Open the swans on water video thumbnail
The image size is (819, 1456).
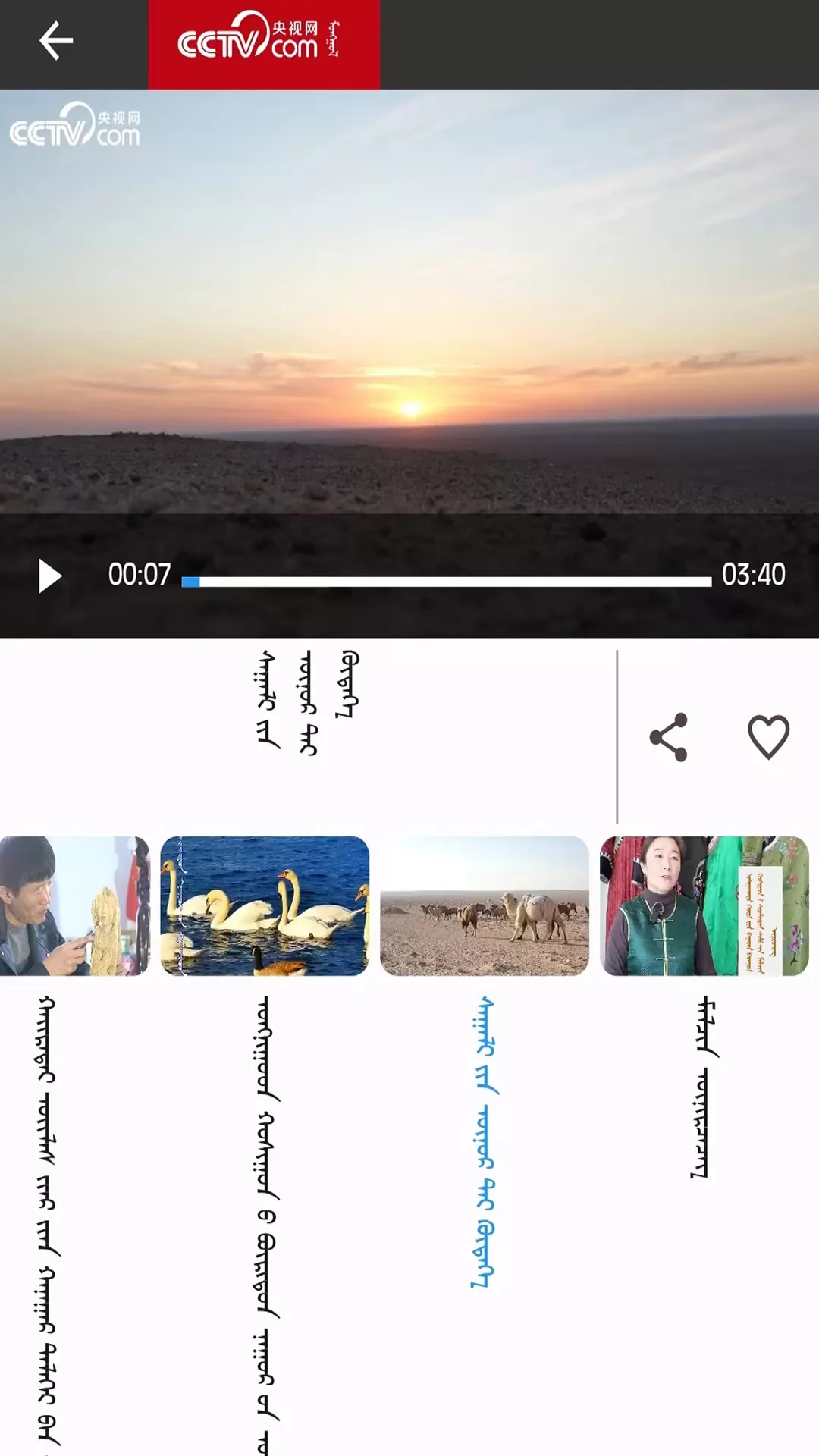tap(265, 906)
